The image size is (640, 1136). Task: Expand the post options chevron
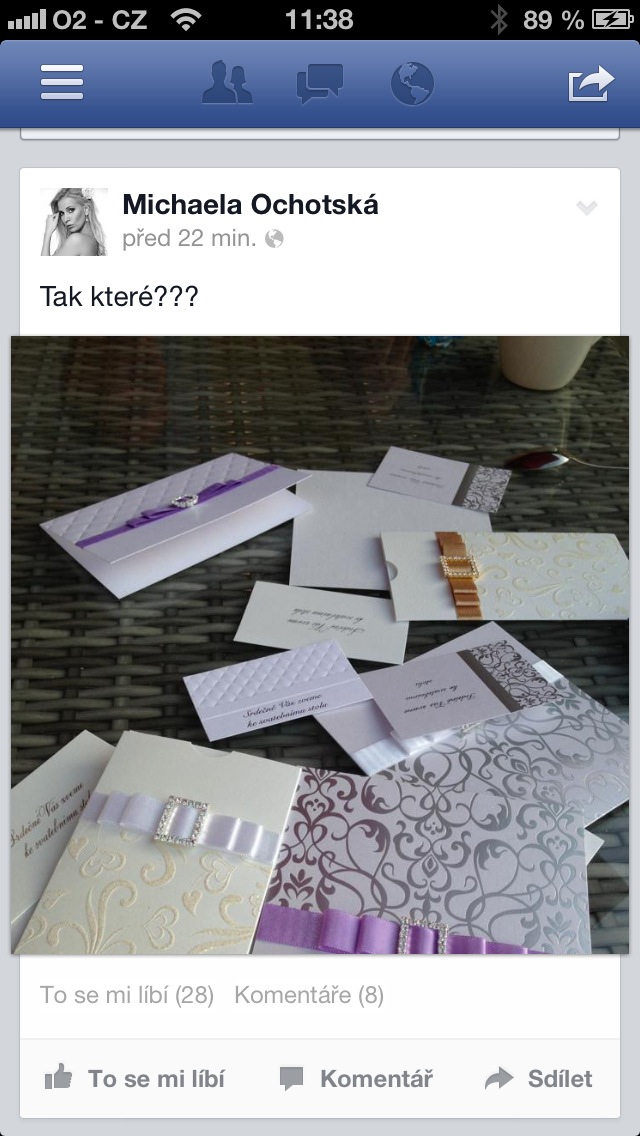(587, 208)
